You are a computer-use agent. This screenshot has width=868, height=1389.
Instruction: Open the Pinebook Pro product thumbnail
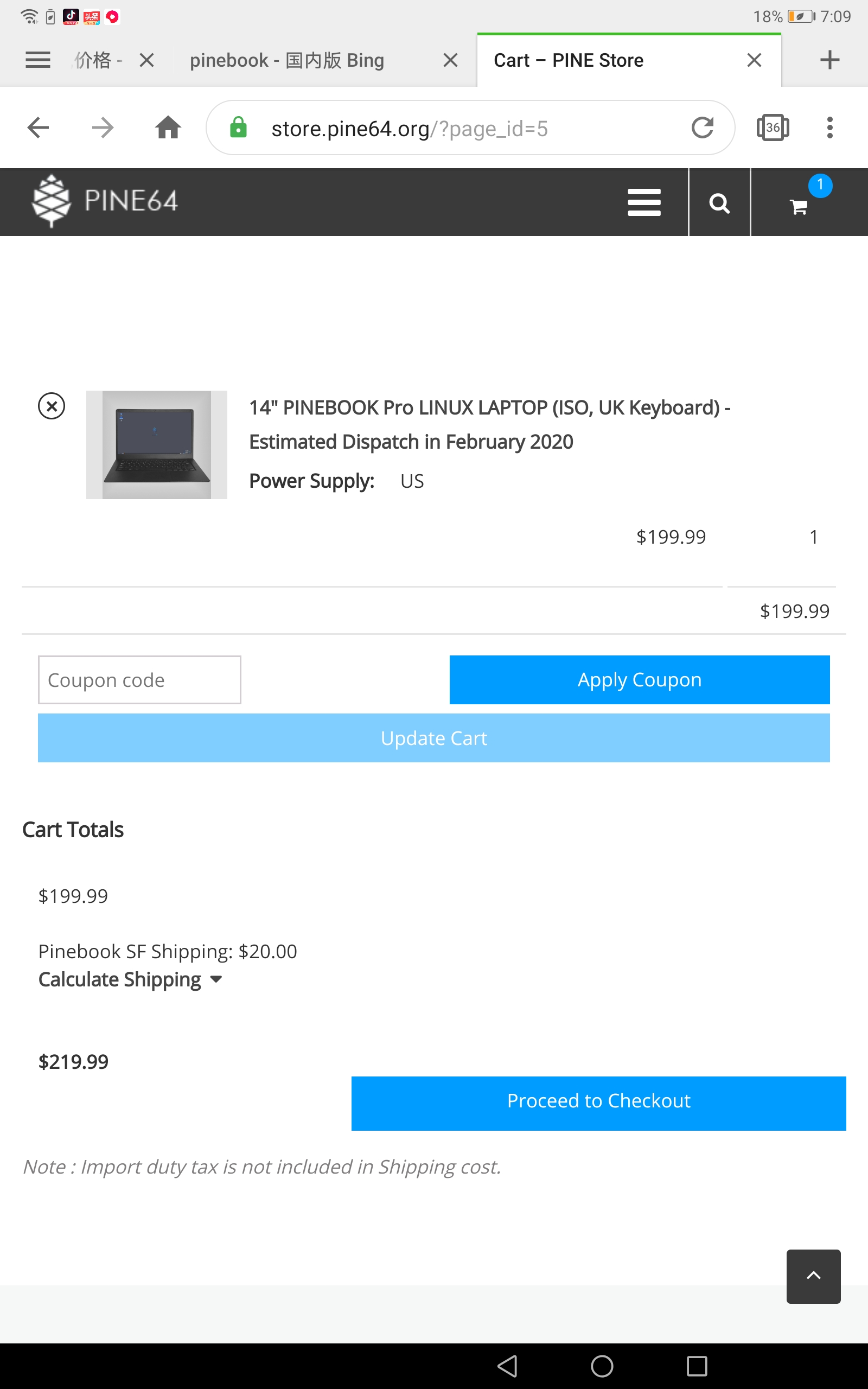pyautogui.click(x=157, y=445)
